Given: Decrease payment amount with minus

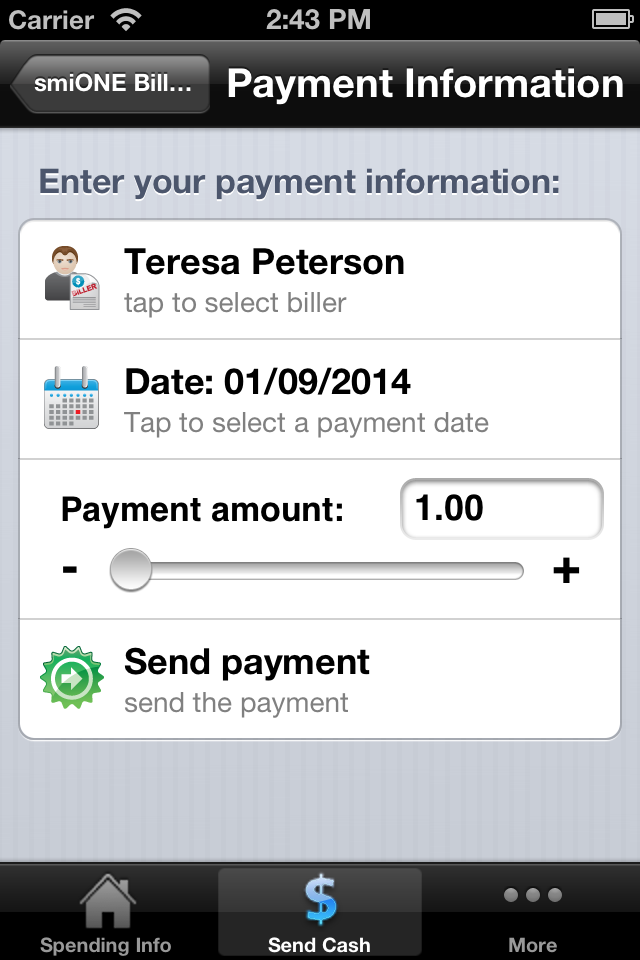Looking at the screenshot, I should [x=70, y=571].
